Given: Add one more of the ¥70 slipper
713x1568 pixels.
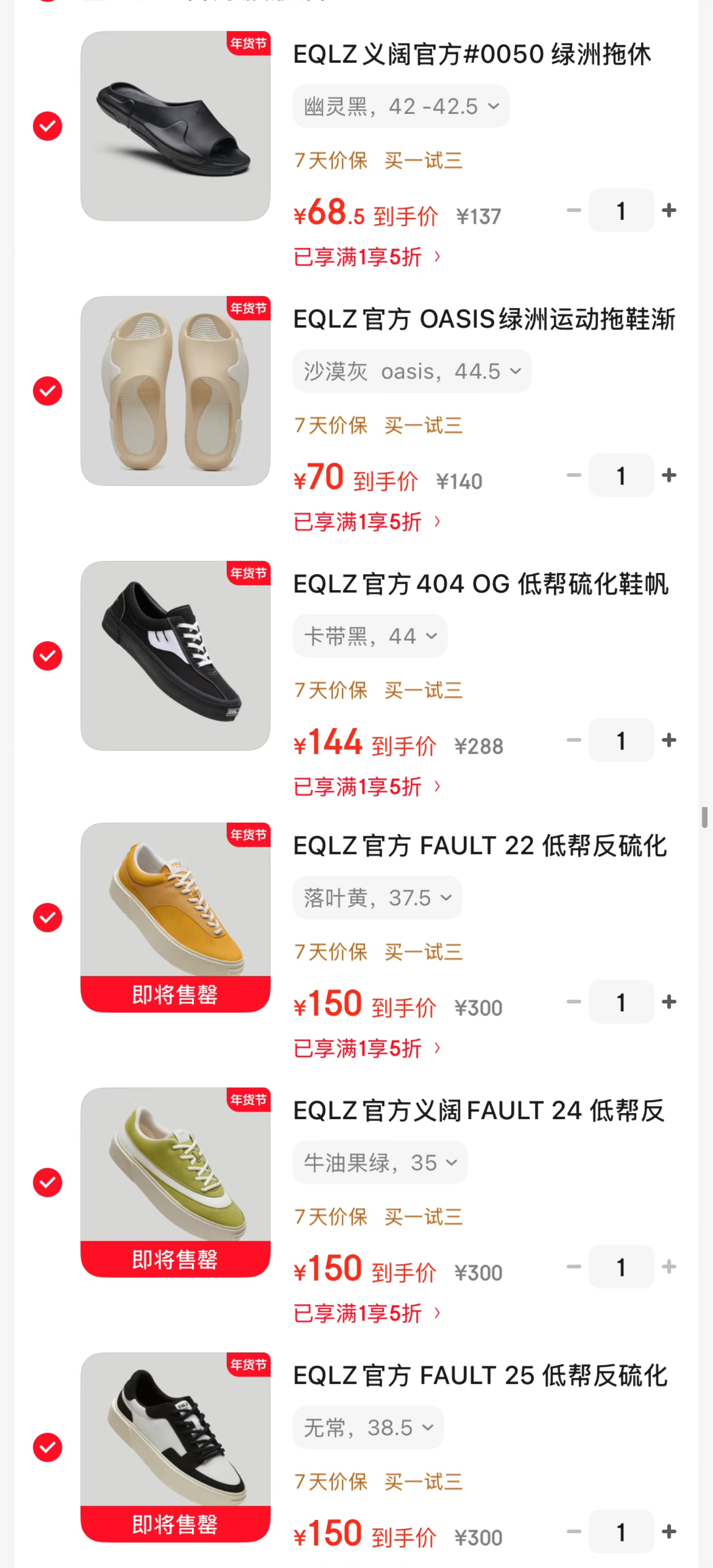Looking at the screenshot, I should coord(669,475).
